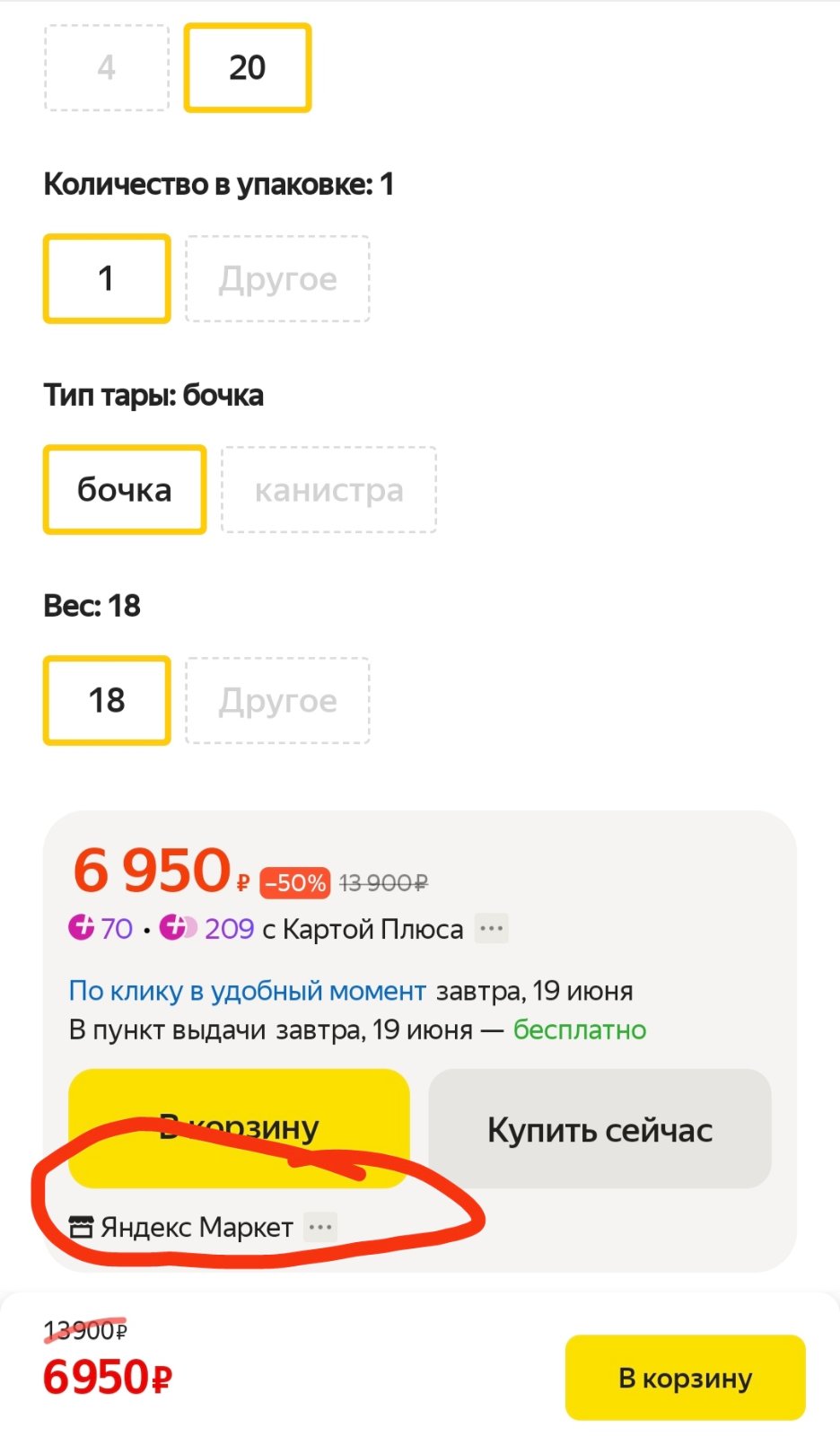
Task: Select container type бочка
Action: [125, 489]
